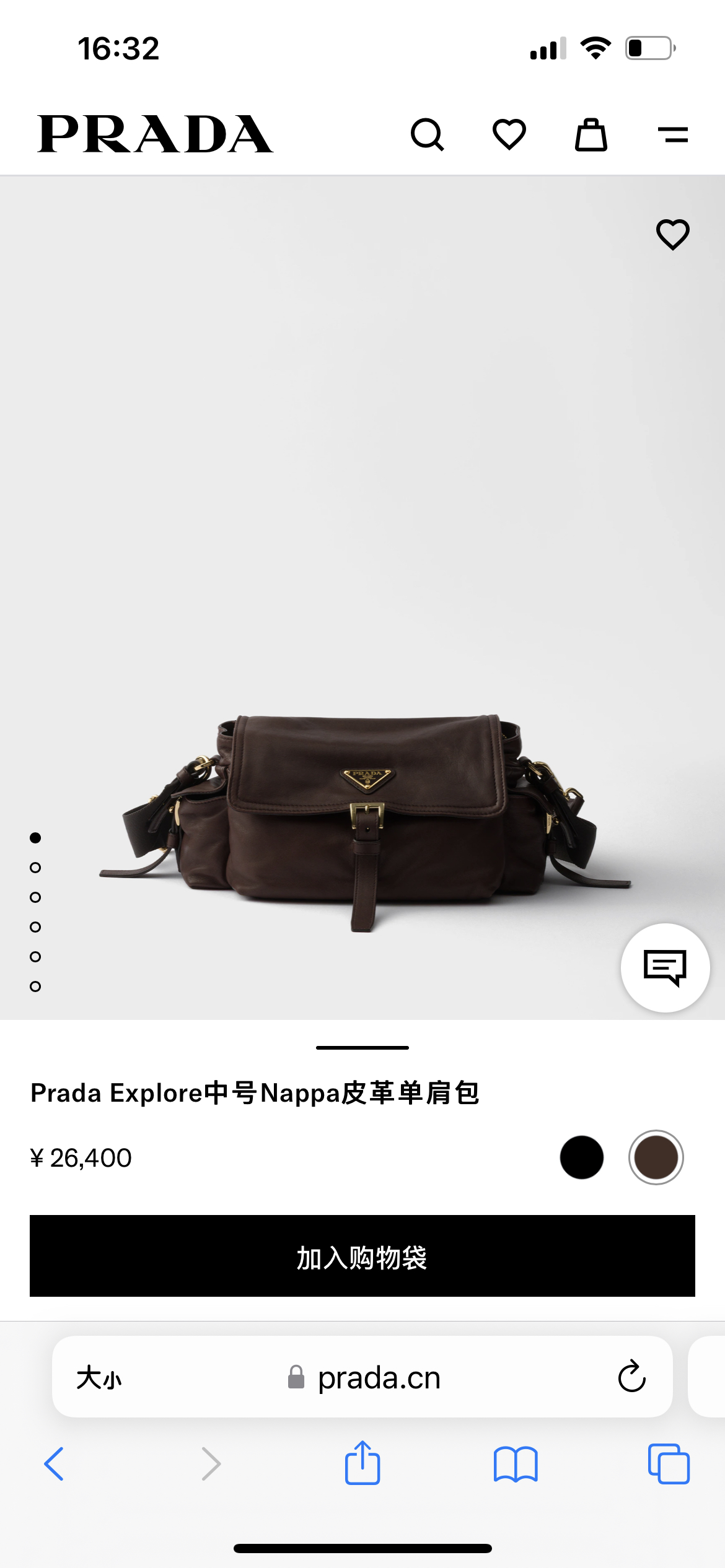Open the live chat bubble

(665, 967)
